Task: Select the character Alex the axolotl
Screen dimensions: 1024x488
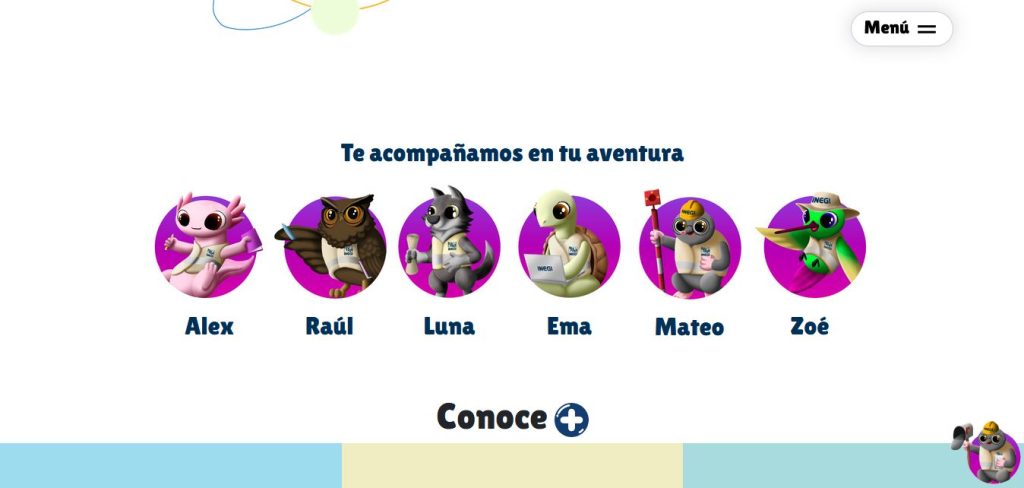Action: coord(207,247)
